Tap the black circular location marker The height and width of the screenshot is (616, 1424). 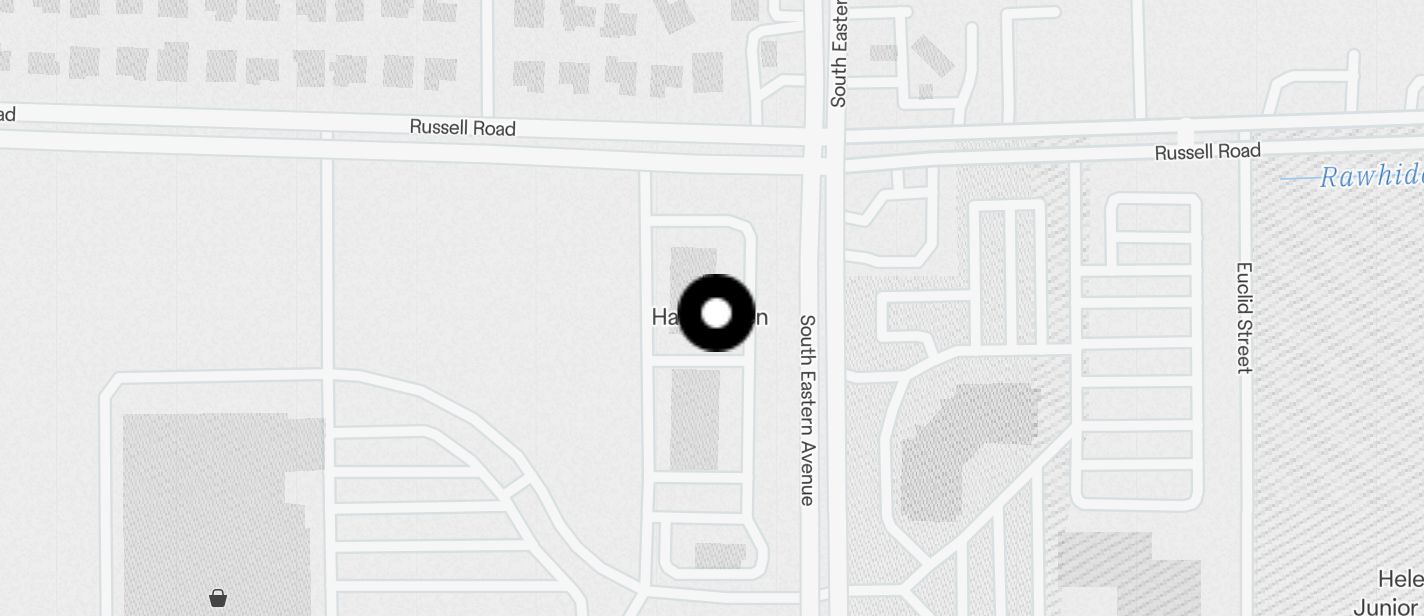pos(716,314)
